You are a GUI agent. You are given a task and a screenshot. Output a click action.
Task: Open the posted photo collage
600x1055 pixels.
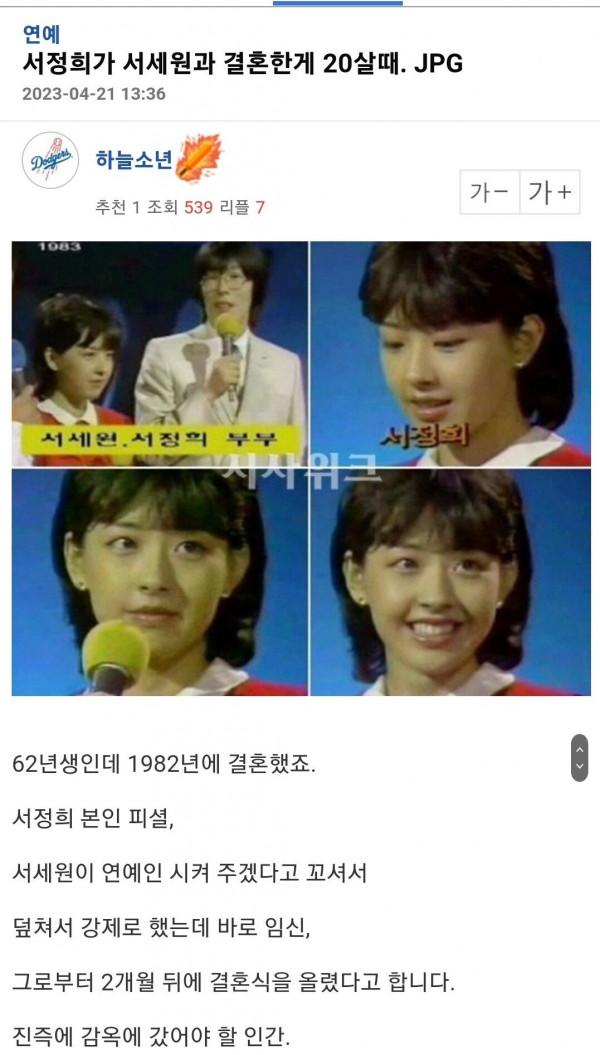(300, 467)
